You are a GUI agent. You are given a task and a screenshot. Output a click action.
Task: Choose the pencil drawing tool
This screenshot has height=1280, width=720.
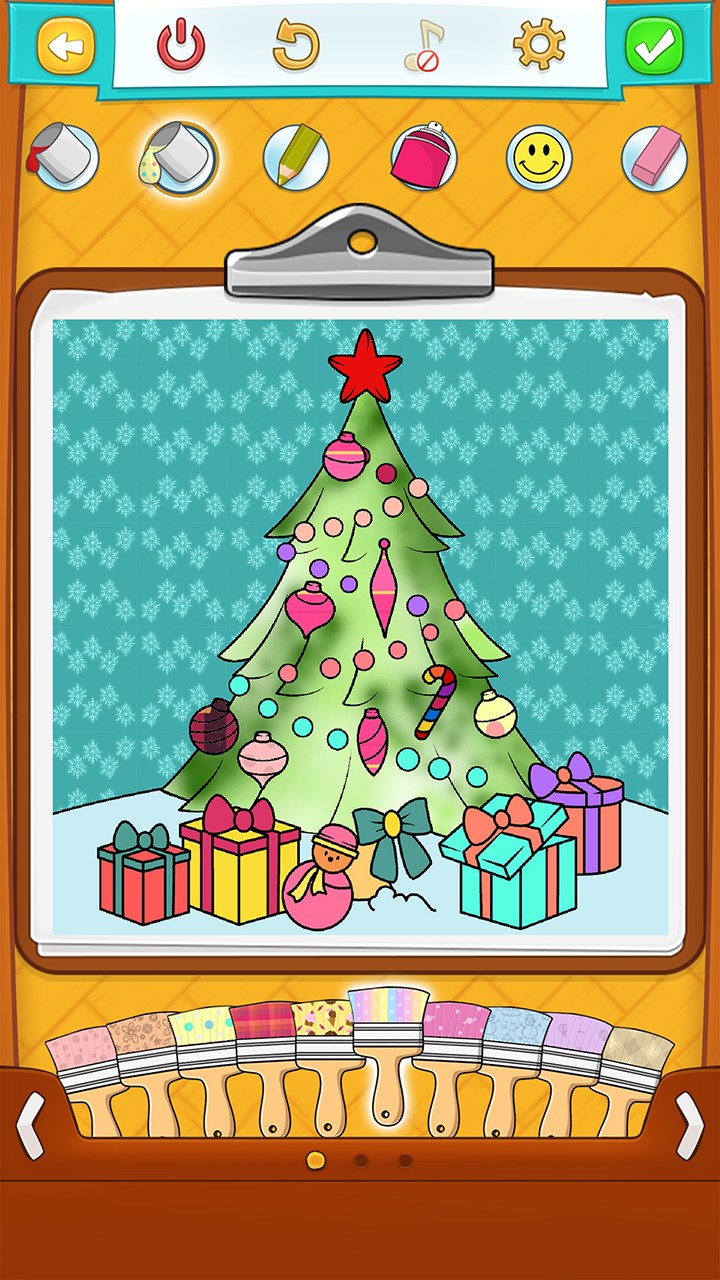(x=297, y=158)
